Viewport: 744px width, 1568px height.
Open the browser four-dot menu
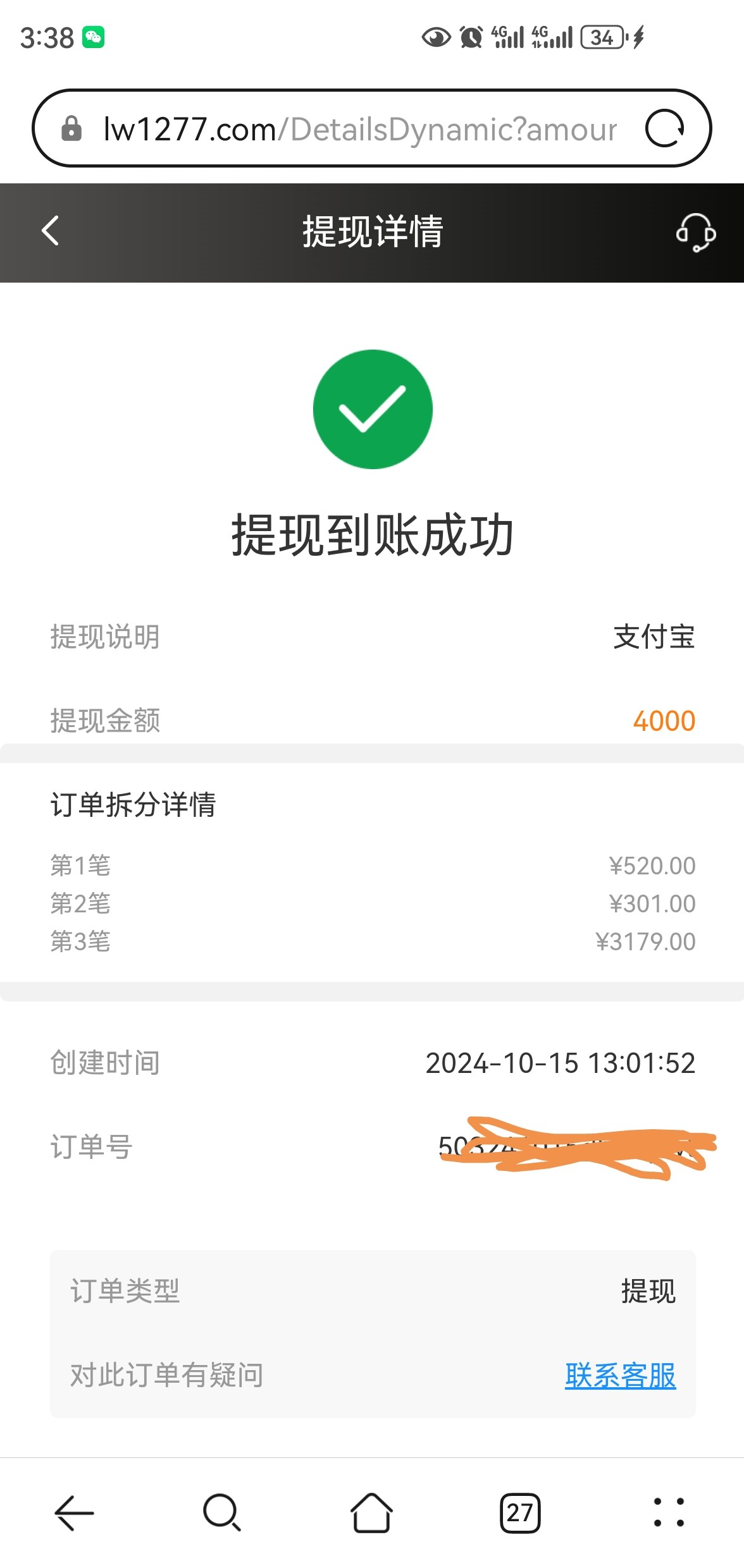click(669, 1512)
